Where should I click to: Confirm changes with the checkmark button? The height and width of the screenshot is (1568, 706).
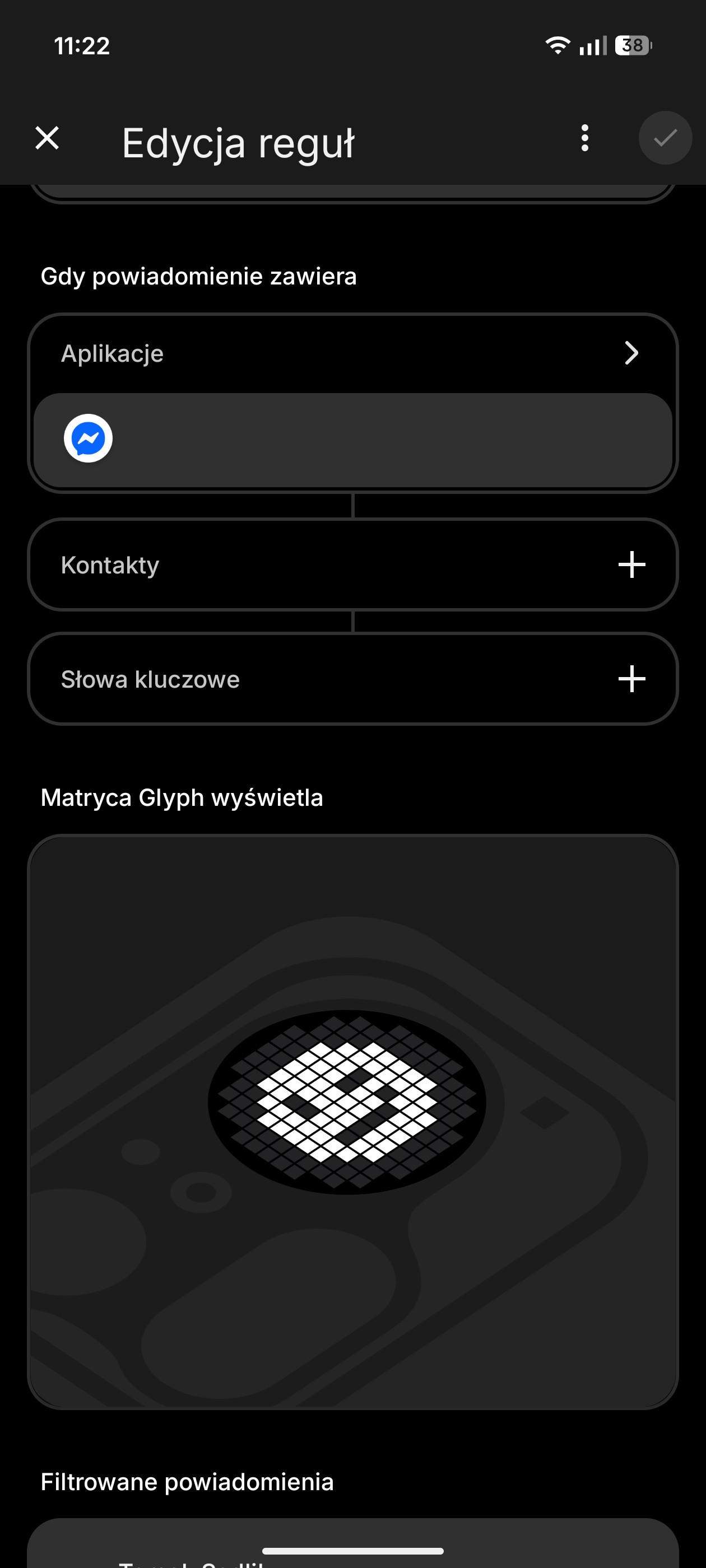pos(665,138)
